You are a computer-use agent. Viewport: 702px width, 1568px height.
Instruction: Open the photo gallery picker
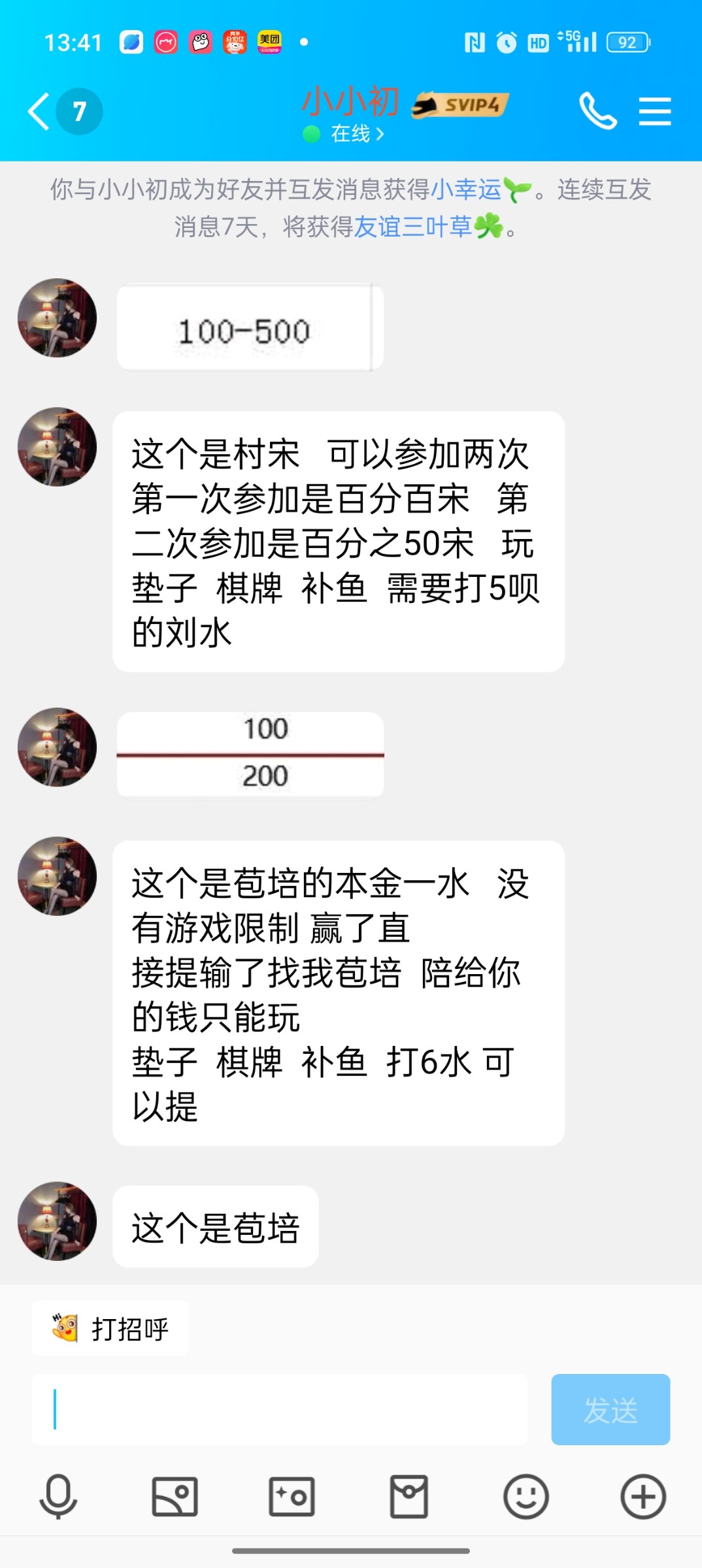coord(175,1496)
